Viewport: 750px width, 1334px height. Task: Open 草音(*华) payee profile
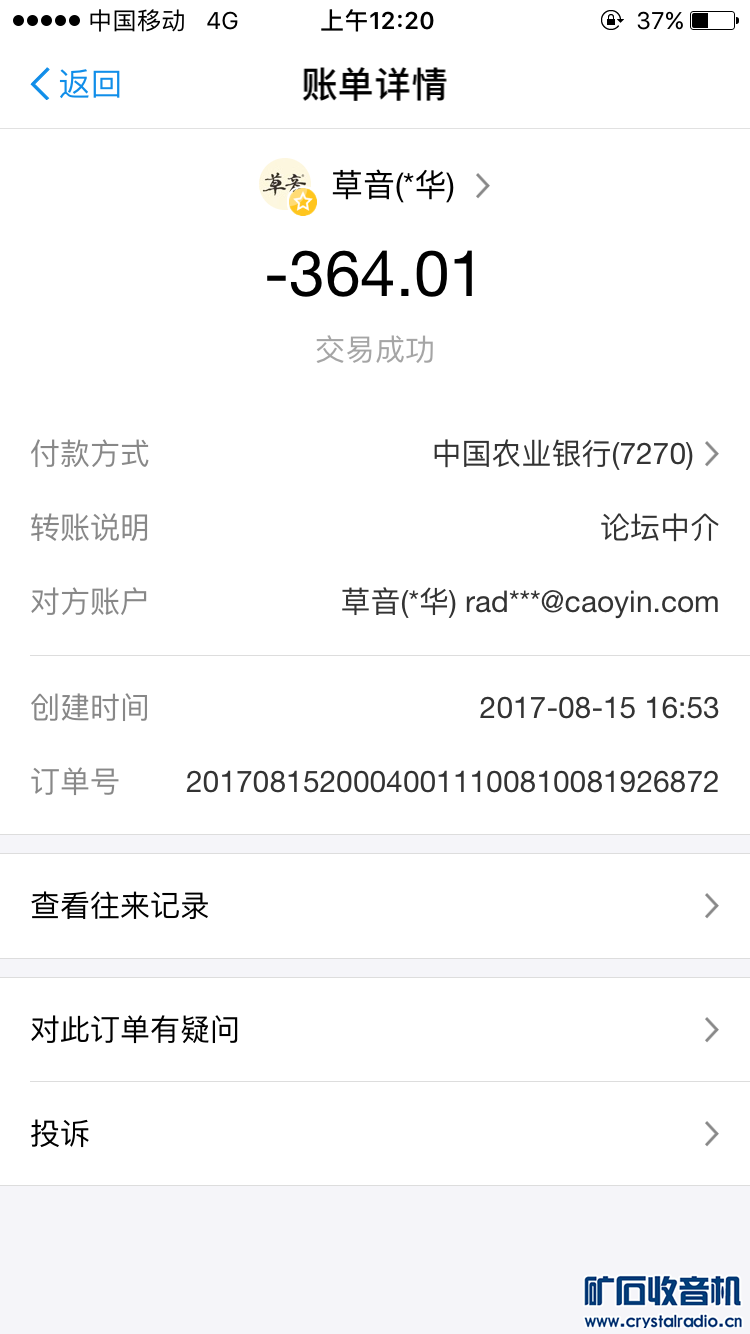click(x=393, y=186)
